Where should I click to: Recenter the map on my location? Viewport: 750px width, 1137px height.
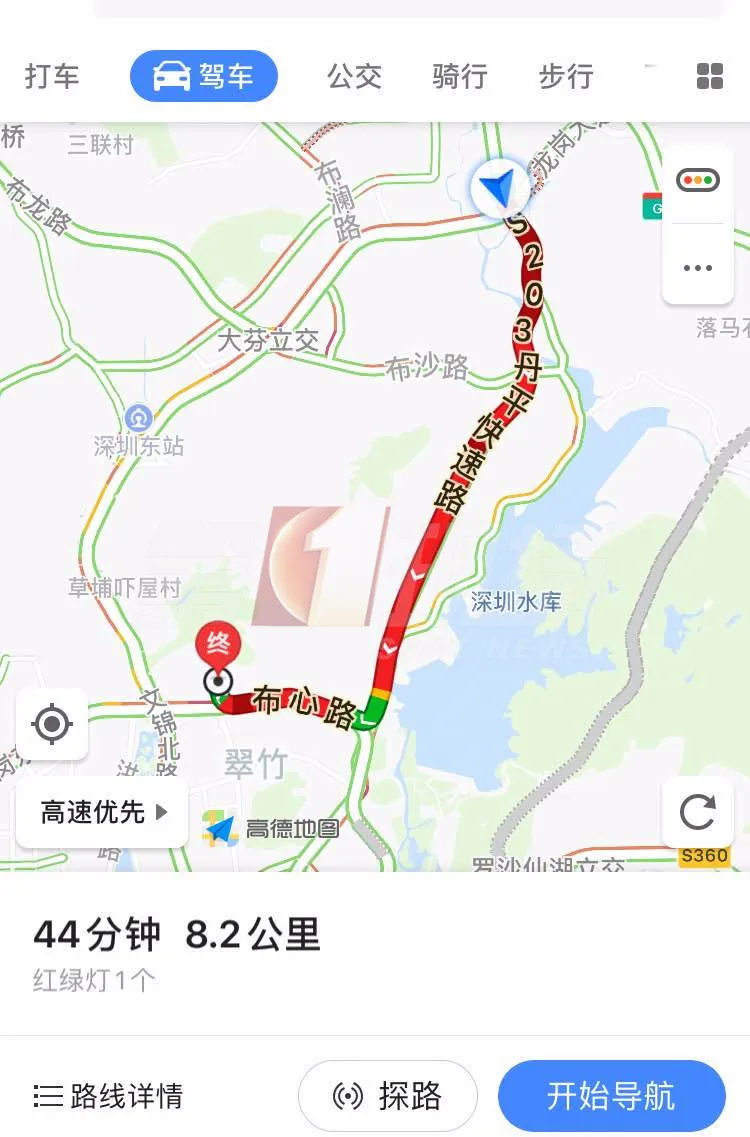tap(52, 724)
